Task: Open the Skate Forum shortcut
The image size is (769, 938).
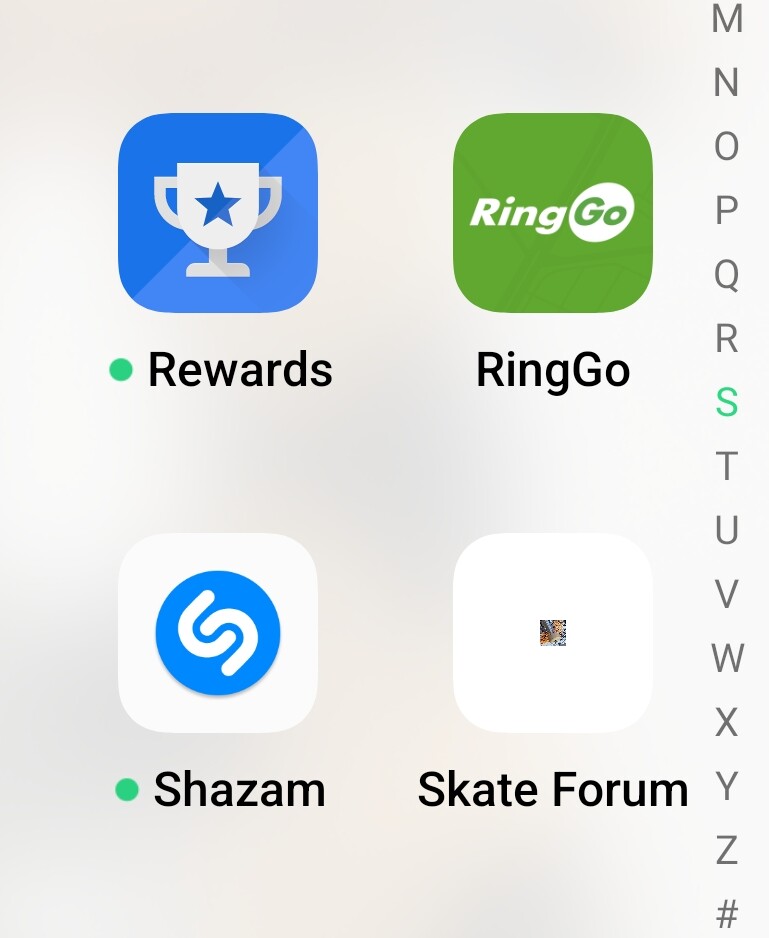Action: coord(552,633)
